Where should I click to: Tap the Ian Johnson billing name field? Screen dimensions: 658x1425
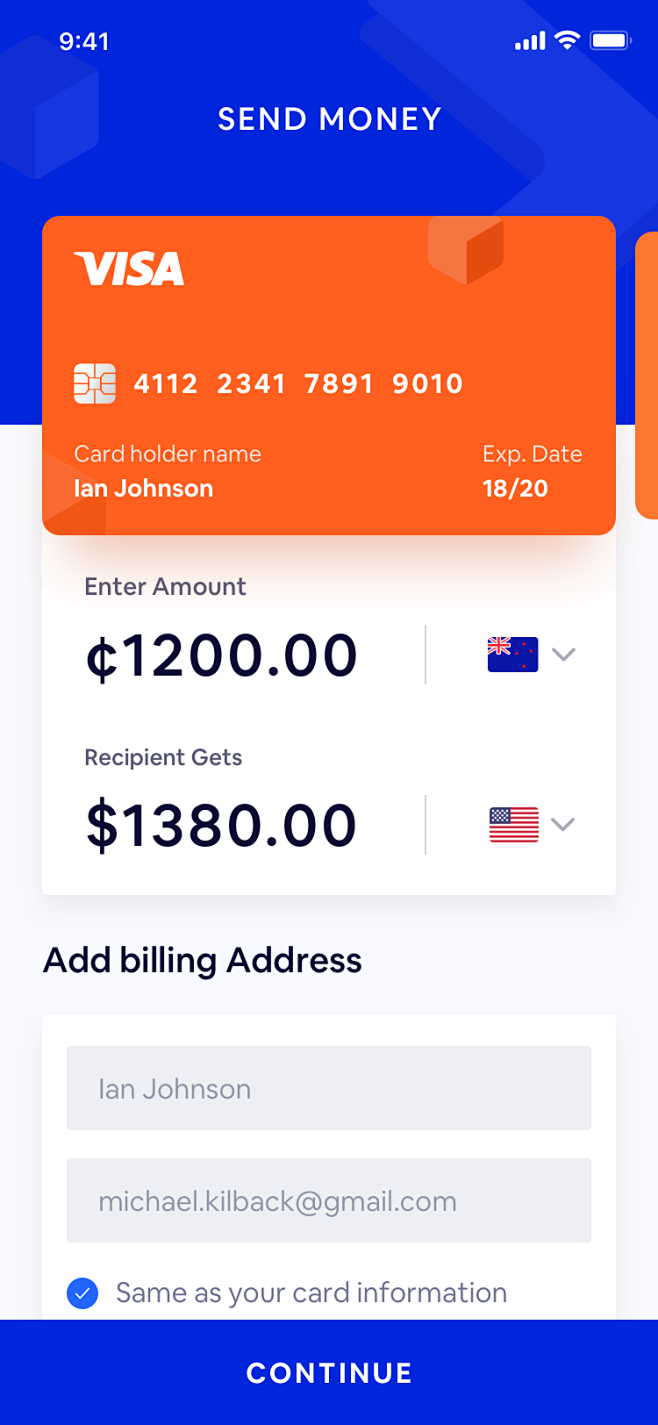tap(329, 1088)
